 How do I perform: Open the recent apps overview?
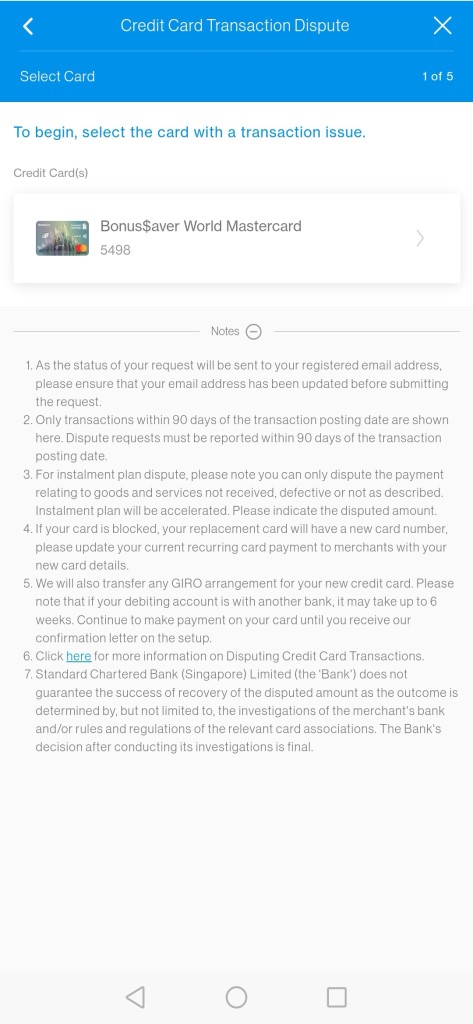pyautogui.click(x=336, y=997)
